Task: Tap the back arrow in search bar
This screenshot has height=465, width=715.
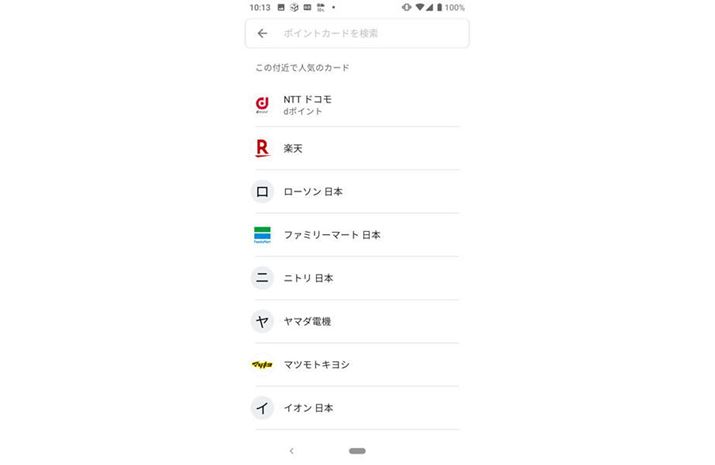Action: click(x=262, y=33)
